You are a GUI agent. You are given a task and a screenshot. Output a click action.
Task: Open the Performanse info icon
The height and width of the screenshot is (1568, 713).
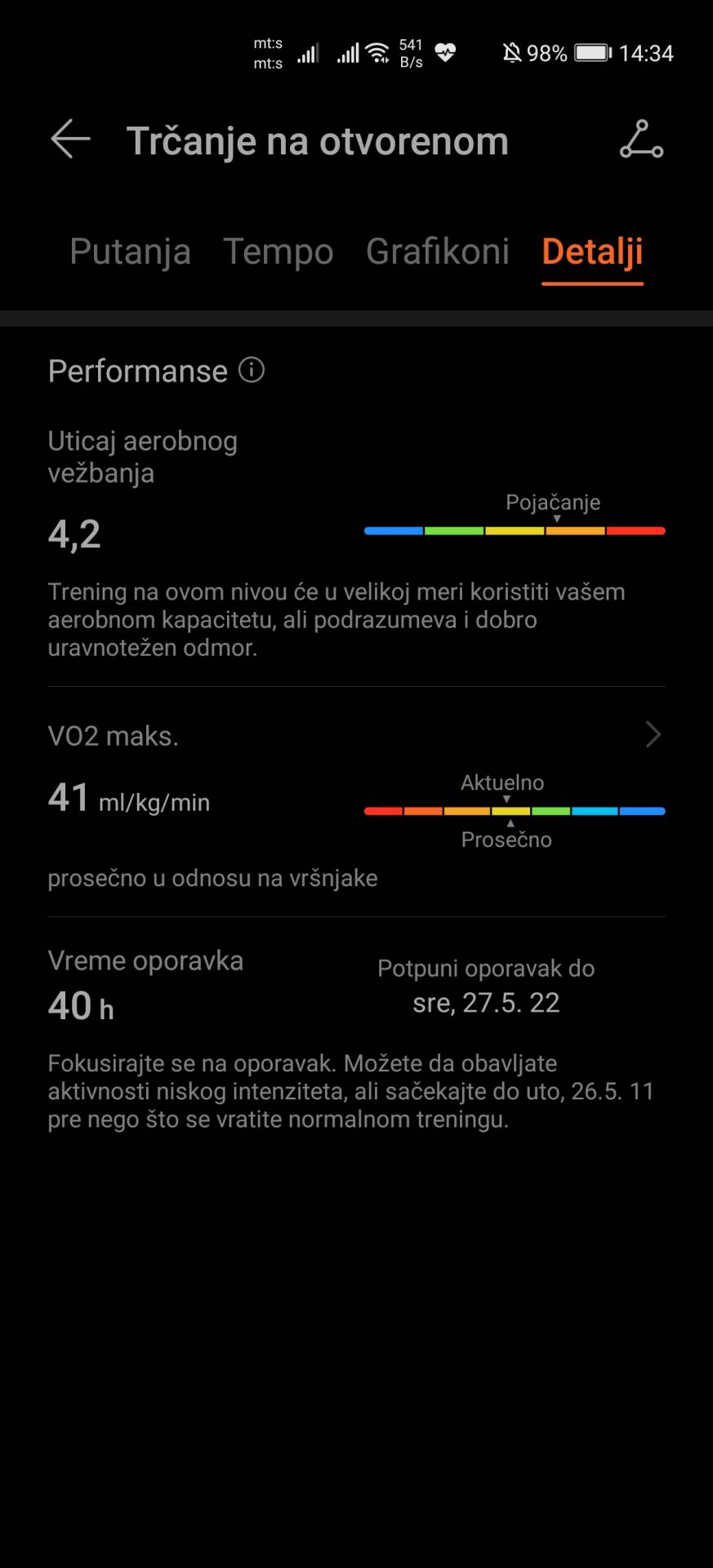point(252,371)
